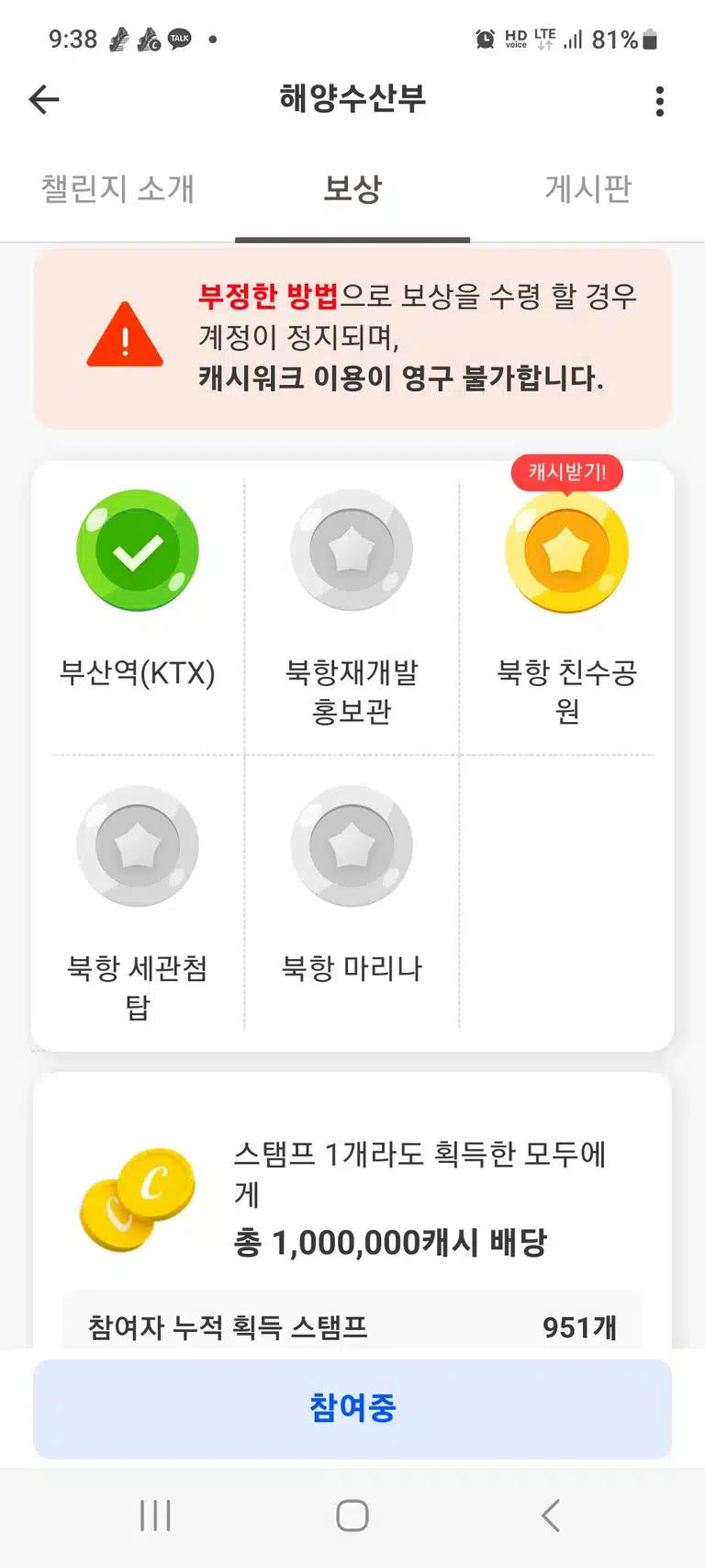Open recent apps from the navigation bar
The width and height of the screenshot is (705, 1568).
click(155, 1516)
